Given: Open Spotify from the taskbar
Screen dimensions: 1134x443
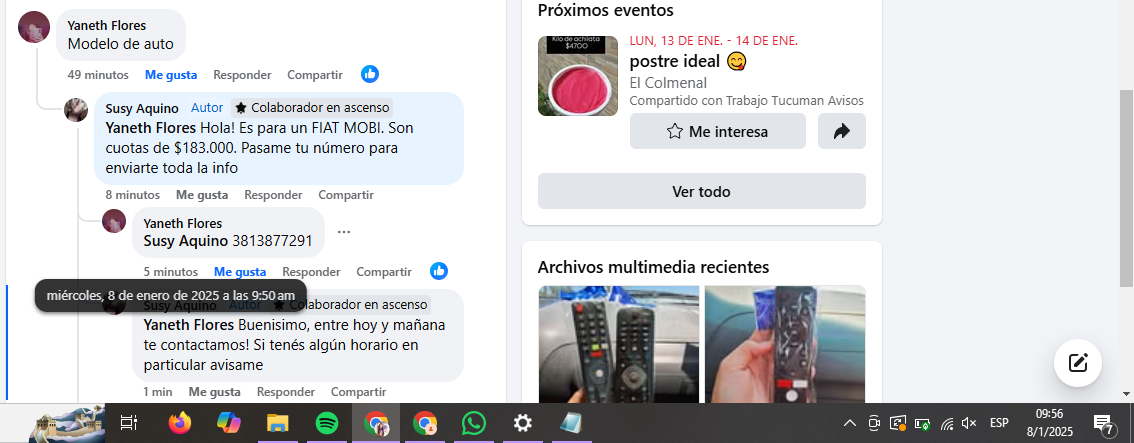Looking at the screenshot, I should click(327, 423).
